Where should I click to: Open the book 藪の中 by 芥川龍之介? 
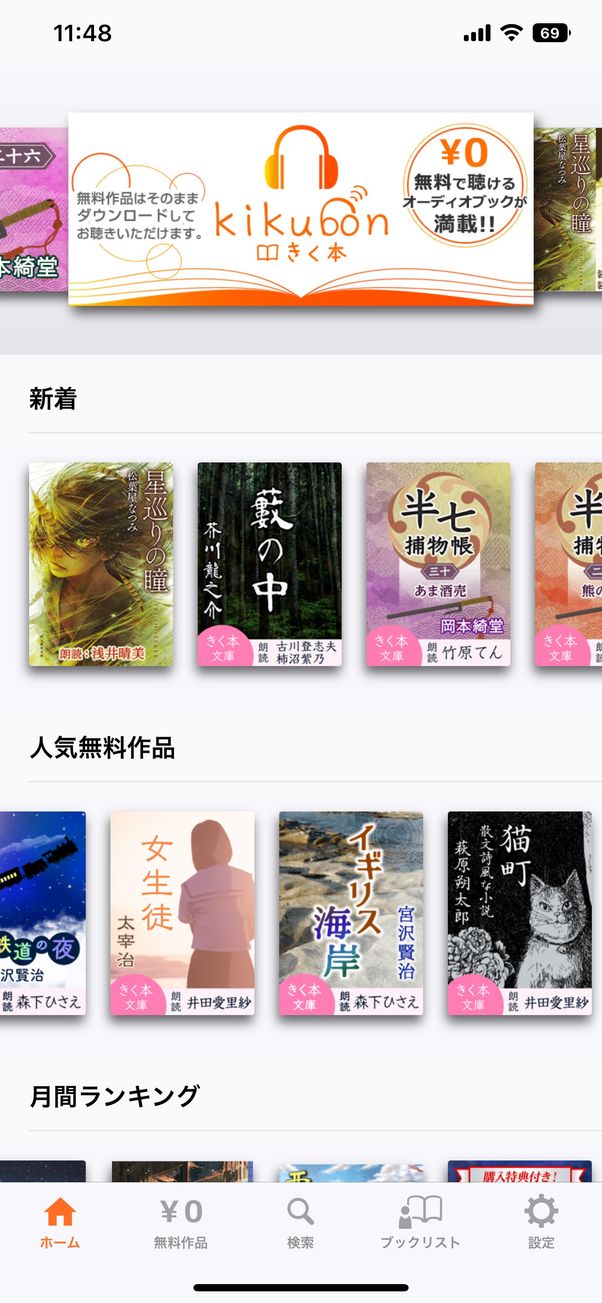tap(269, 564)
